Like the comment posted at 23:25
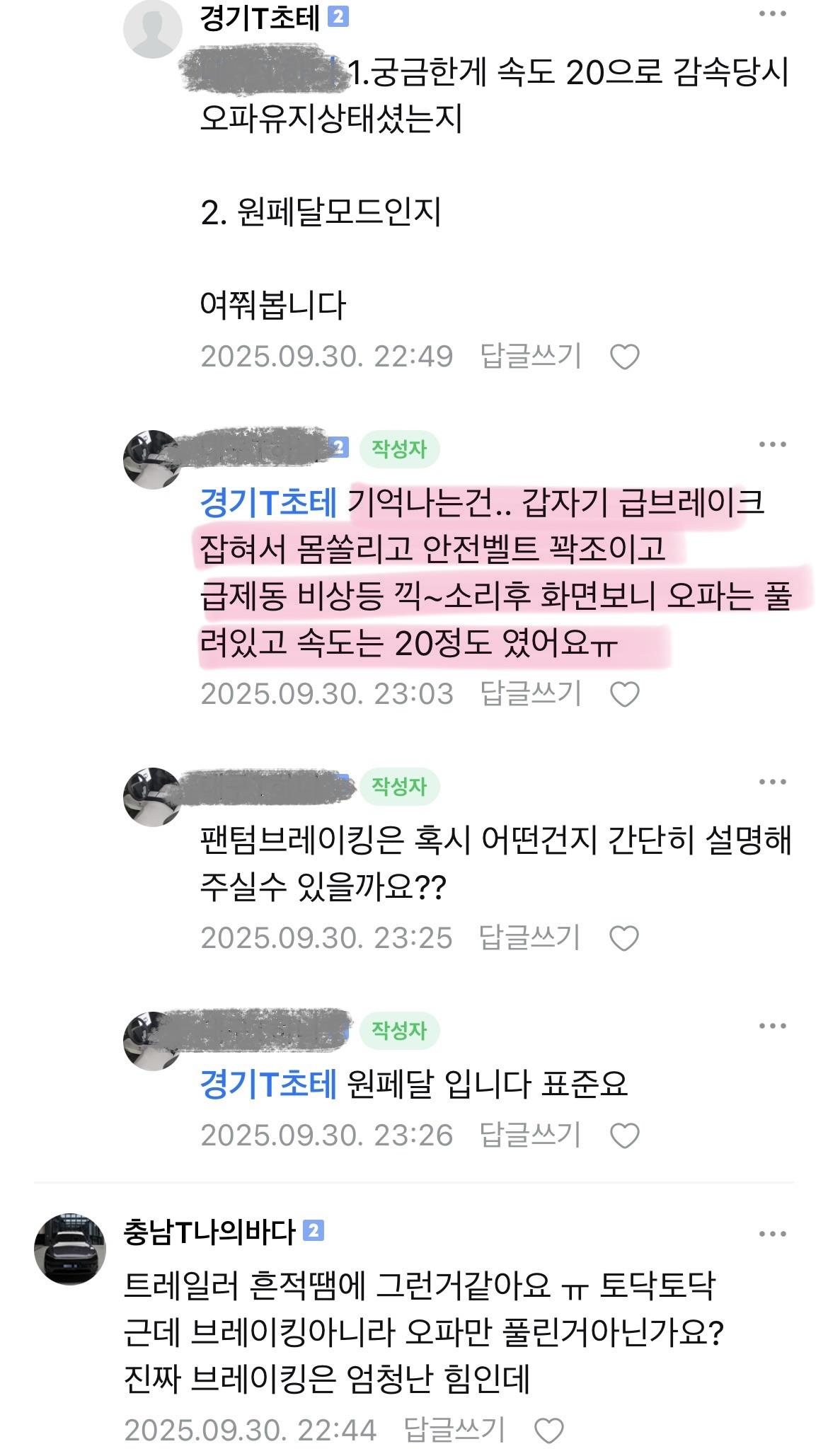Screen dimensions: 828x1456 [x=623, y=939]
